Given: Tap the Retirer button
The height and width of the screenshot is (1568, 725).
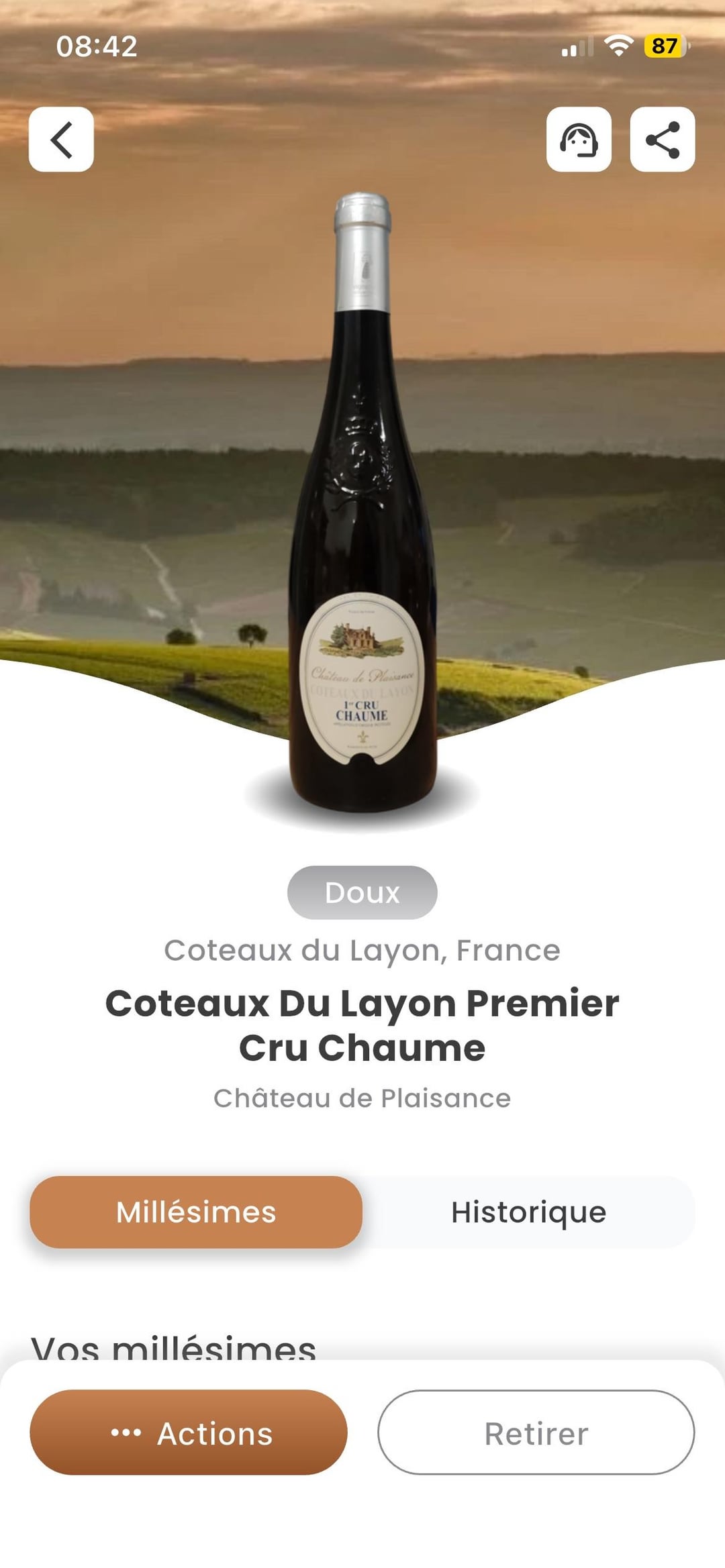Looking at the screenshot, I should [x=536, y=1433].
